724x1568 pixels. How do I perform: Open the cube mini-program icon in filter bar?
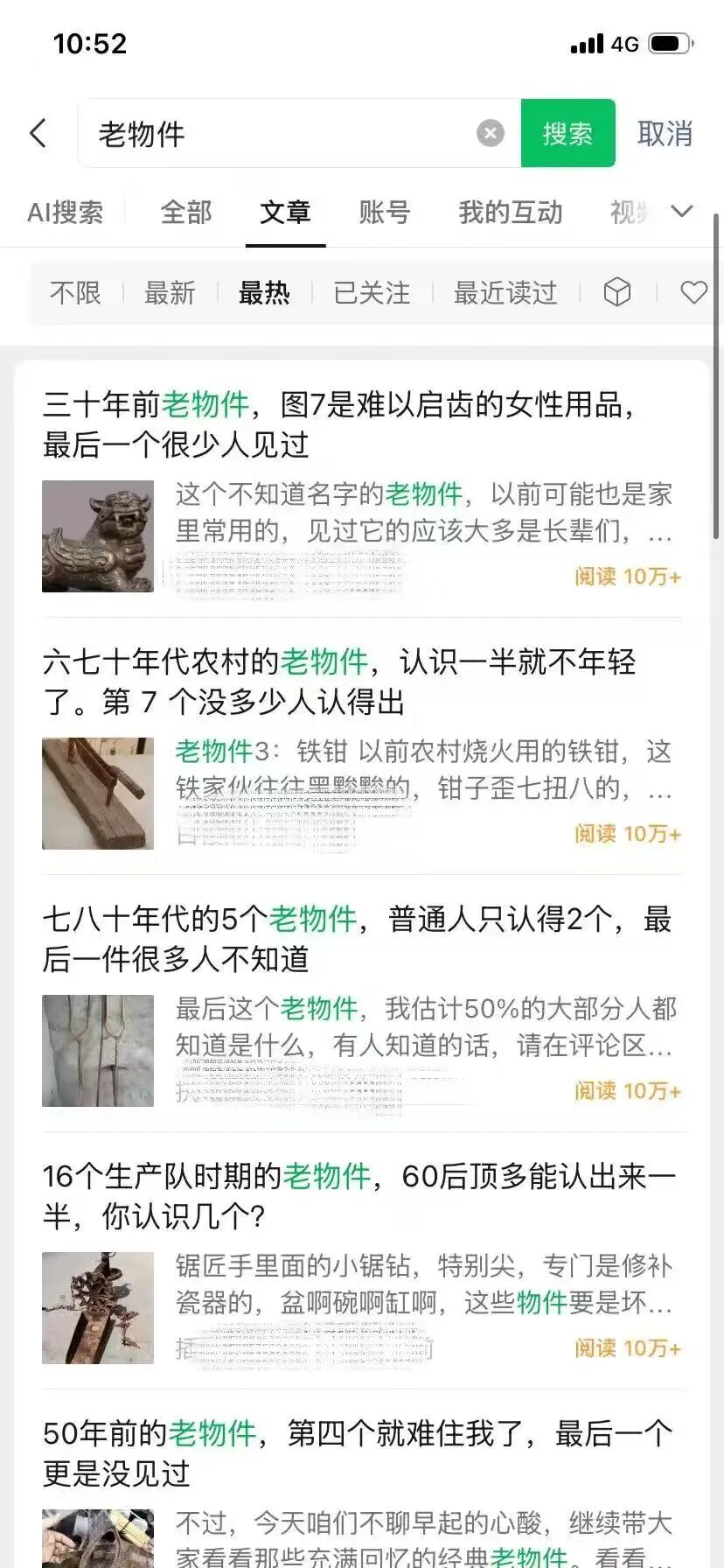(x=618, y=291)
